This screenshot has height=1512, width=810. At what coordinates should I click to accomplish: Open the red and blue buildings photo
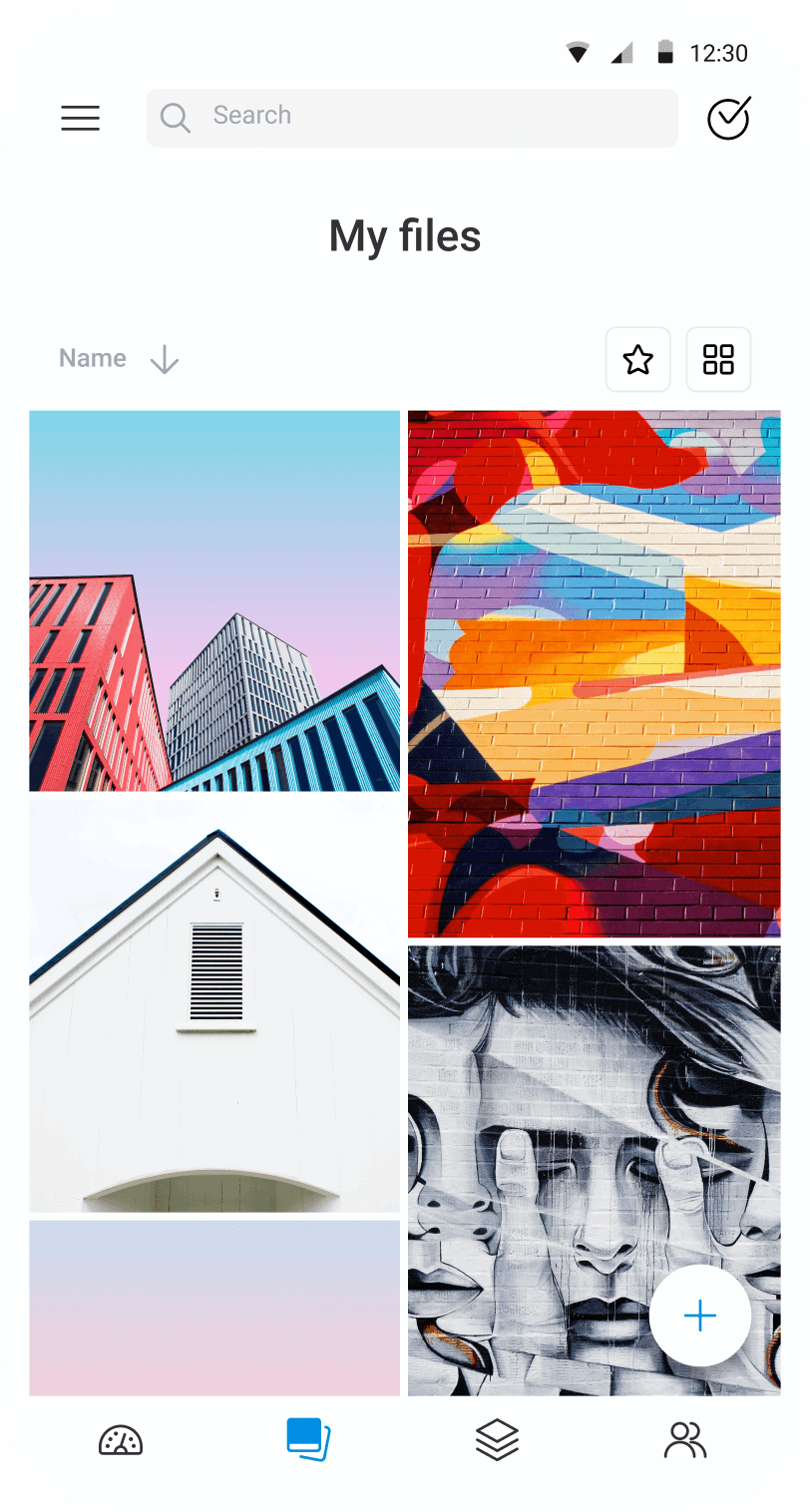(x=214, y=600)
